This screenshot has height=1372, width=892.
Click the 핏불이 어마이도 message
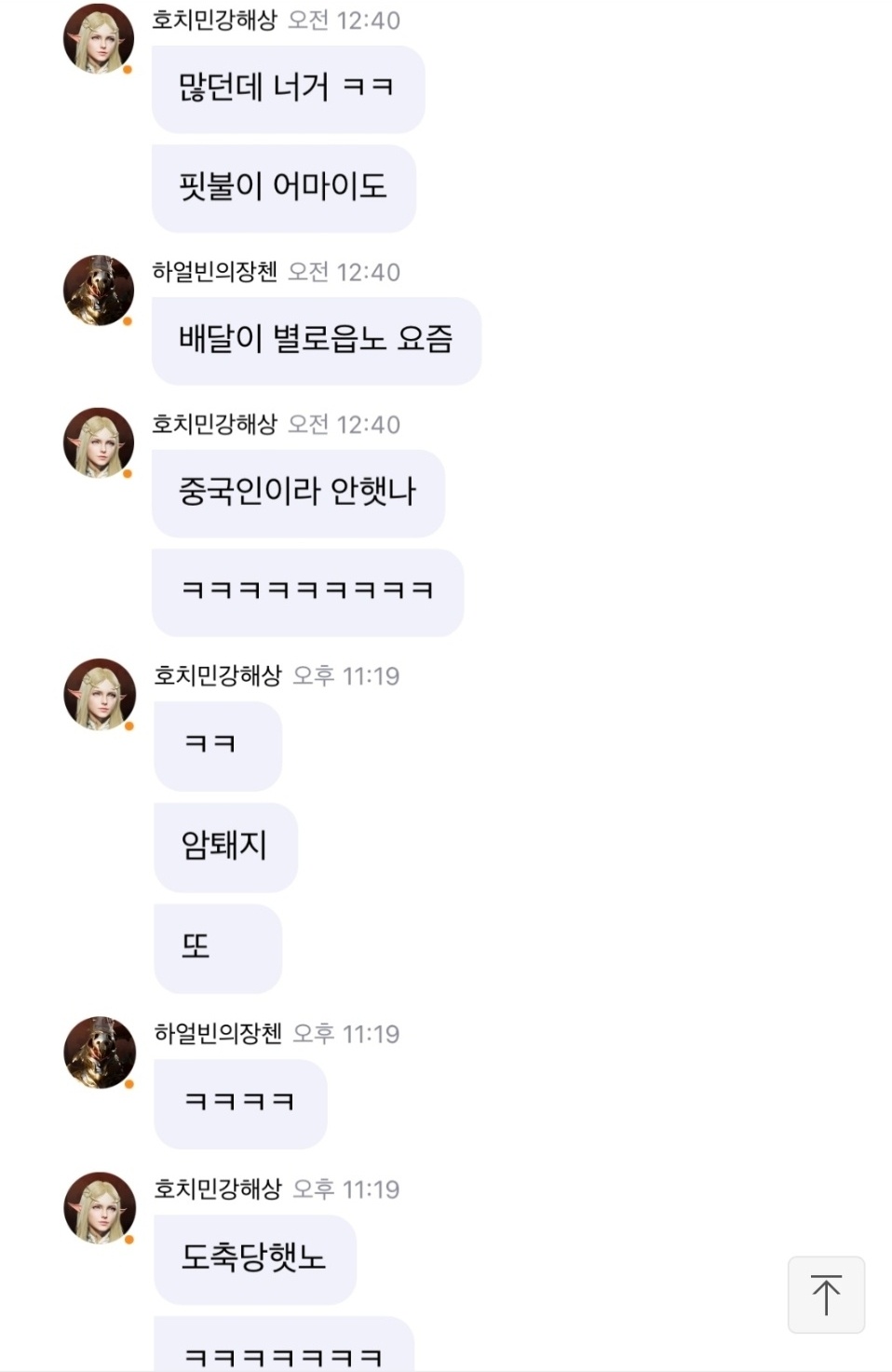click(282, 188)
